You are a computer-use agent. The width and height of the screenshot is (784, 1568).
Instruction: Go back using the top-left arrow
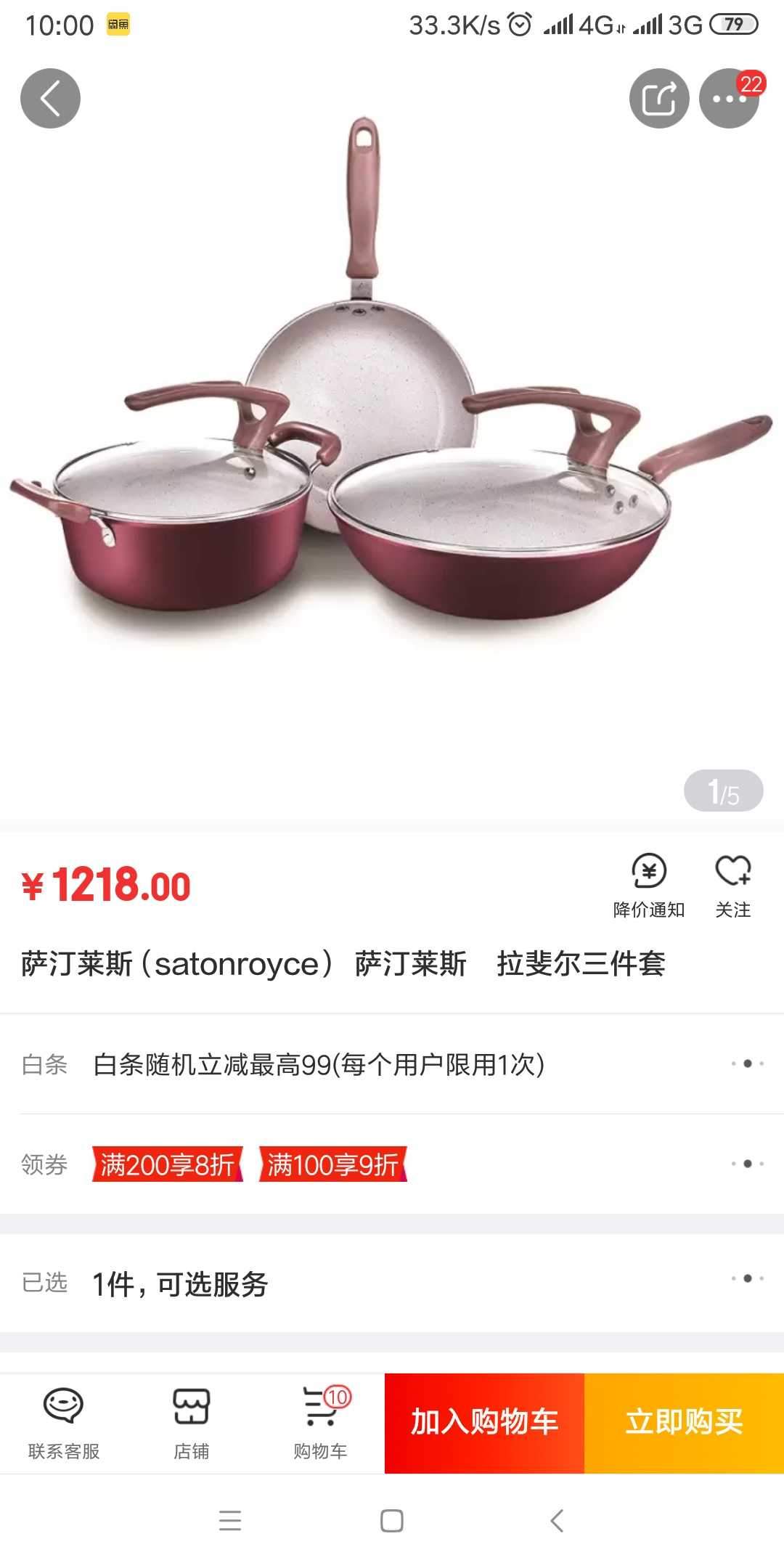click(50, 99)
